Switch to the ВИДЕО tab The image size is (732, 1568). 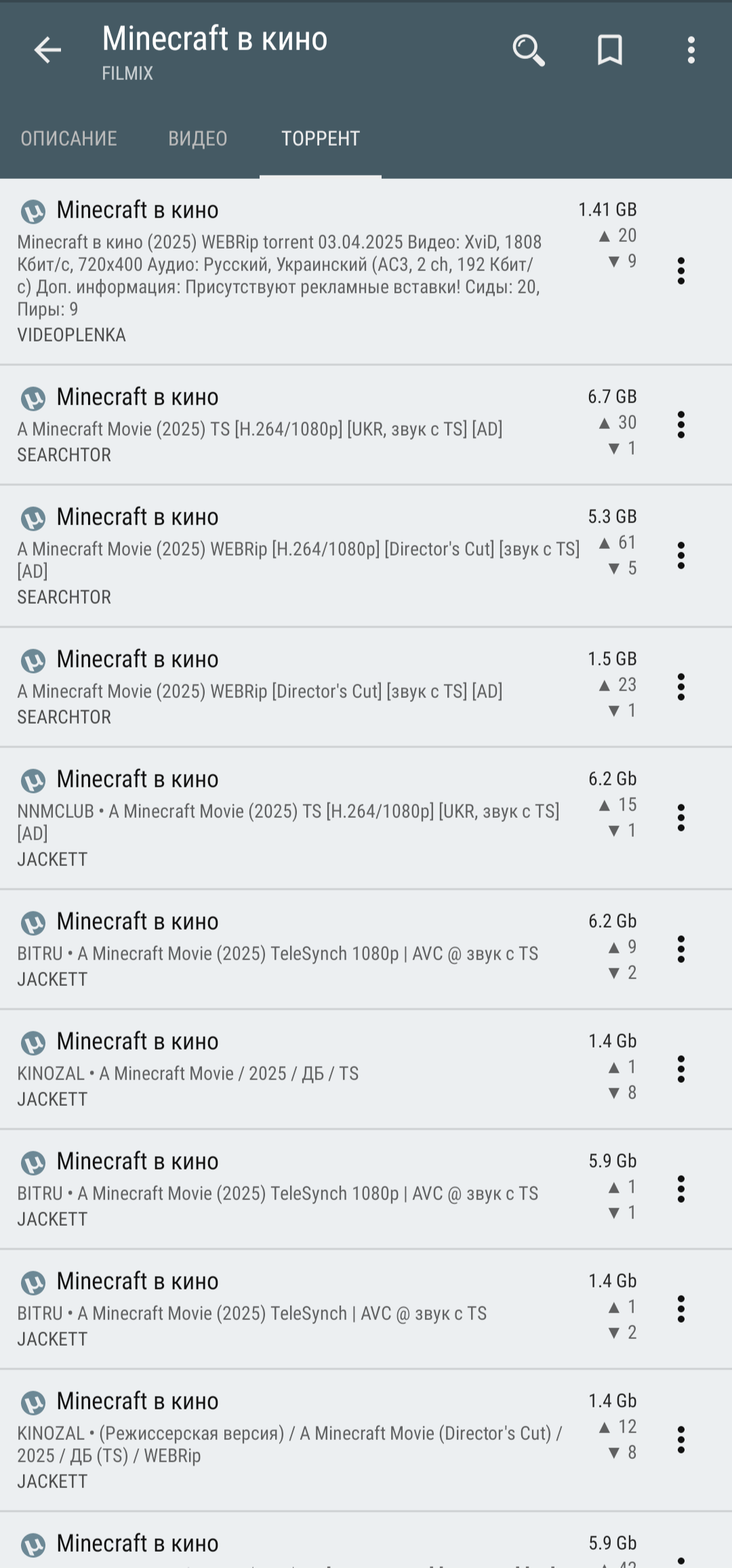pos(198,138)
